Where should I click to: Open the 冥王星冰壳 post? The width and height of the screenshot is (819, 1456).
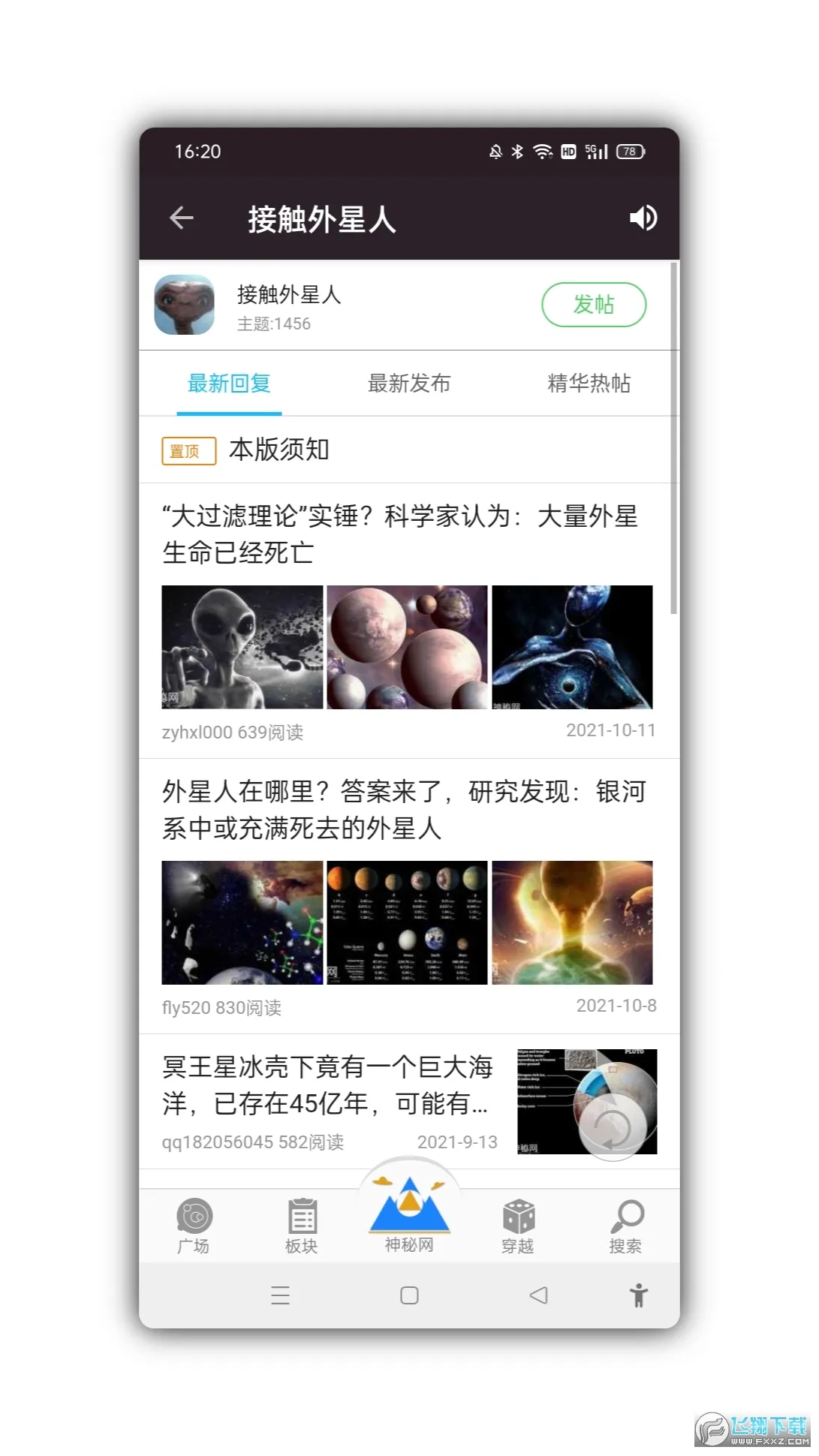[327, 1084]
